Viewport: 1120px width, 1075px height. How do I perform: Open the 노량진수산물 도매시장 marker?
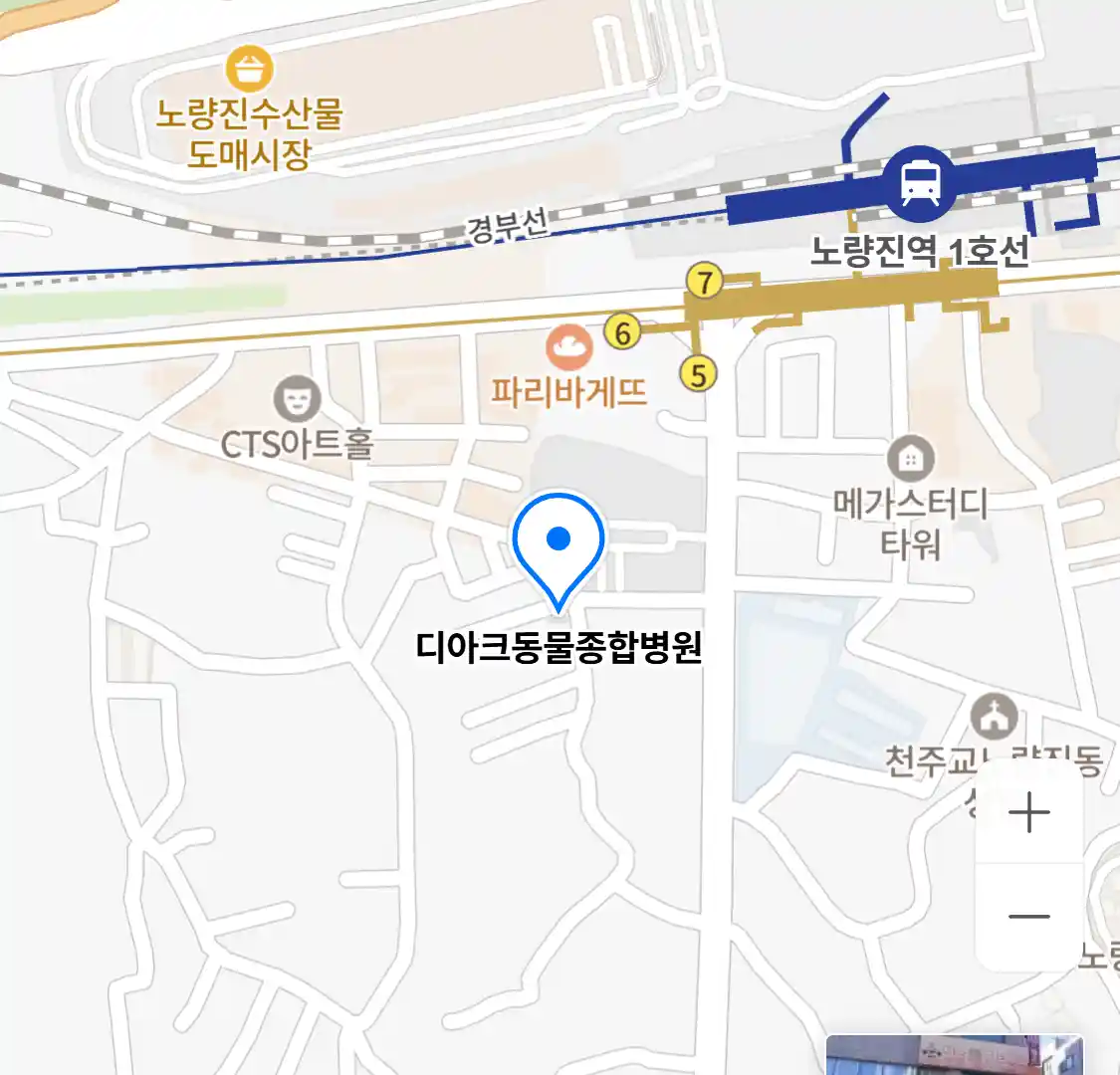coord(249,70)
